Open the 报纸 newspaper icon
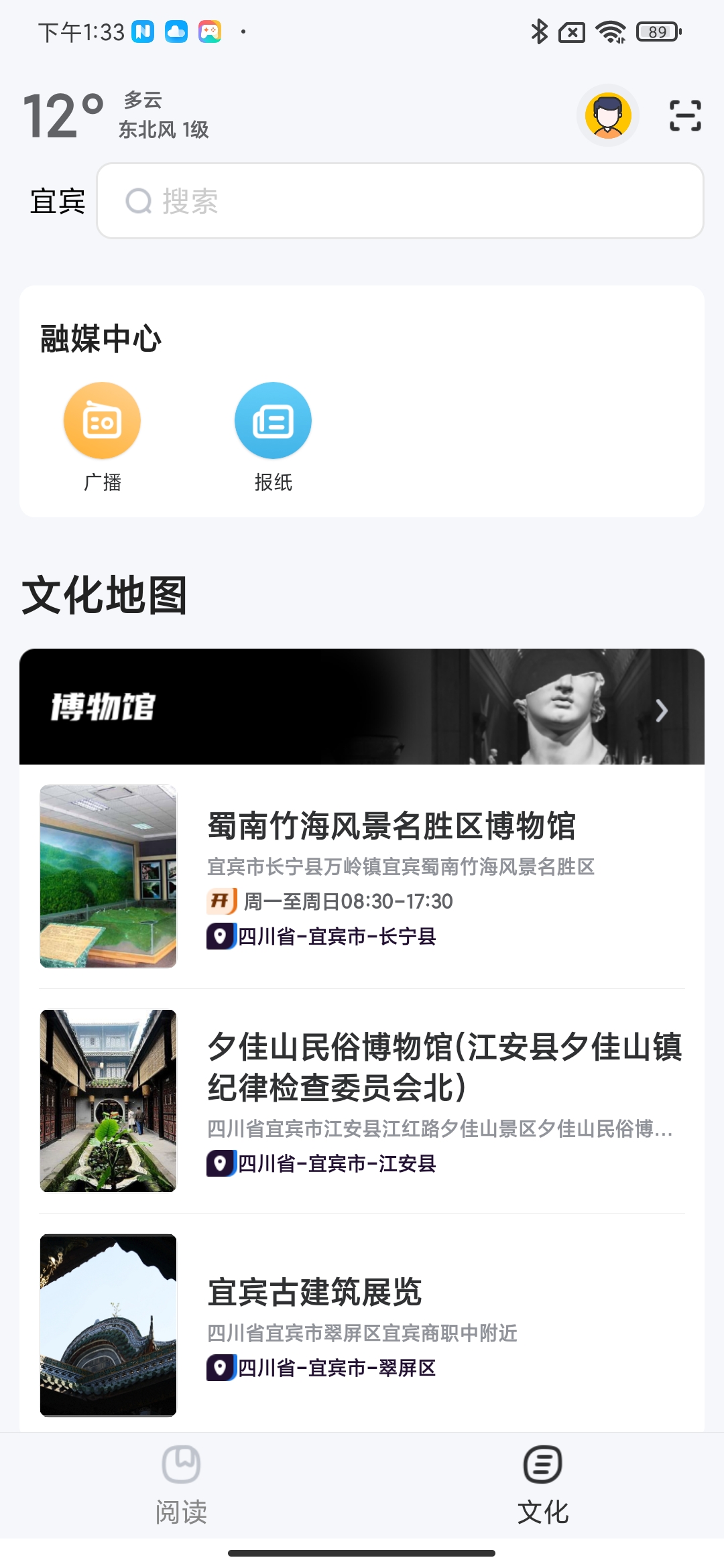This screenshot has width=724, height=1568. click(272, 420)
